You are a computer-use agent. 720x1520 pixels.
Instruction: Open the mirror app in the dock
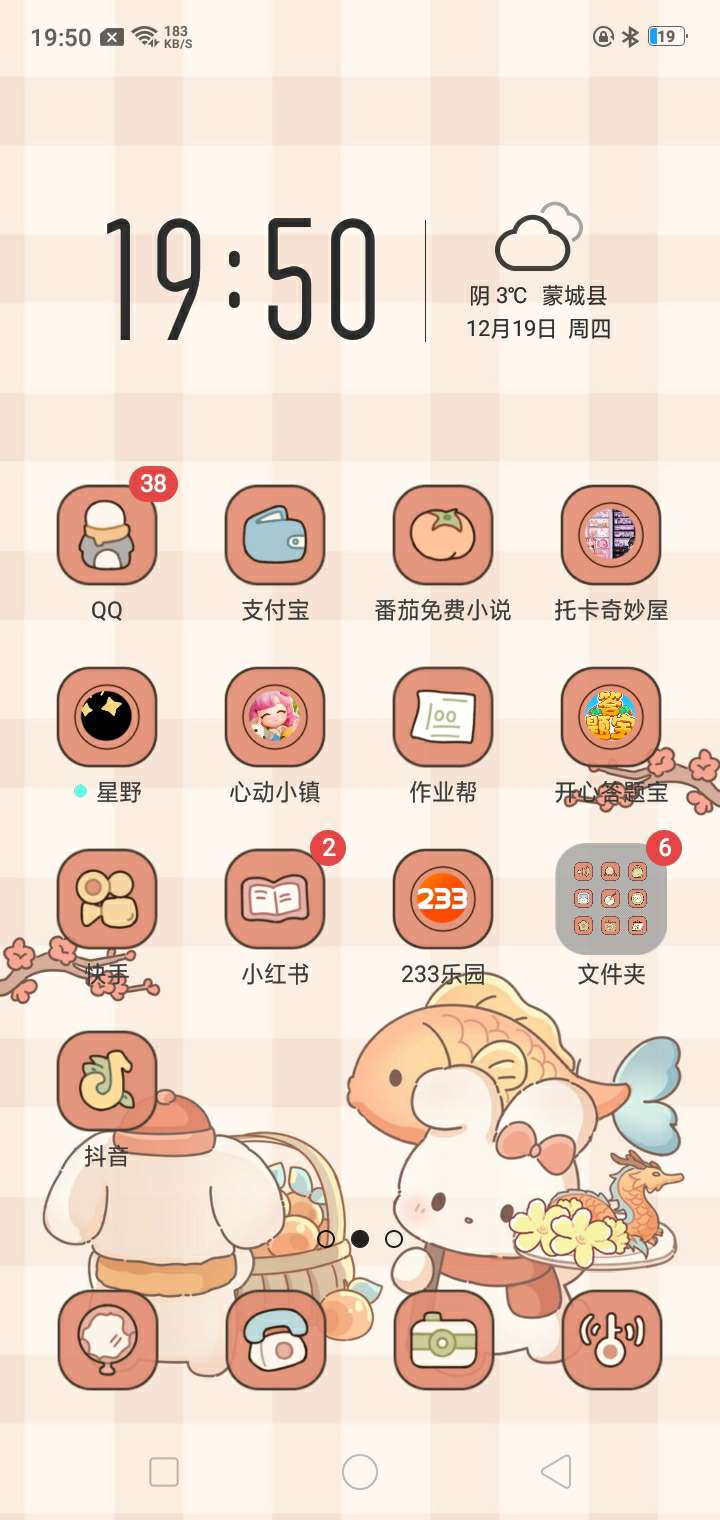(x=107, y=1340)
